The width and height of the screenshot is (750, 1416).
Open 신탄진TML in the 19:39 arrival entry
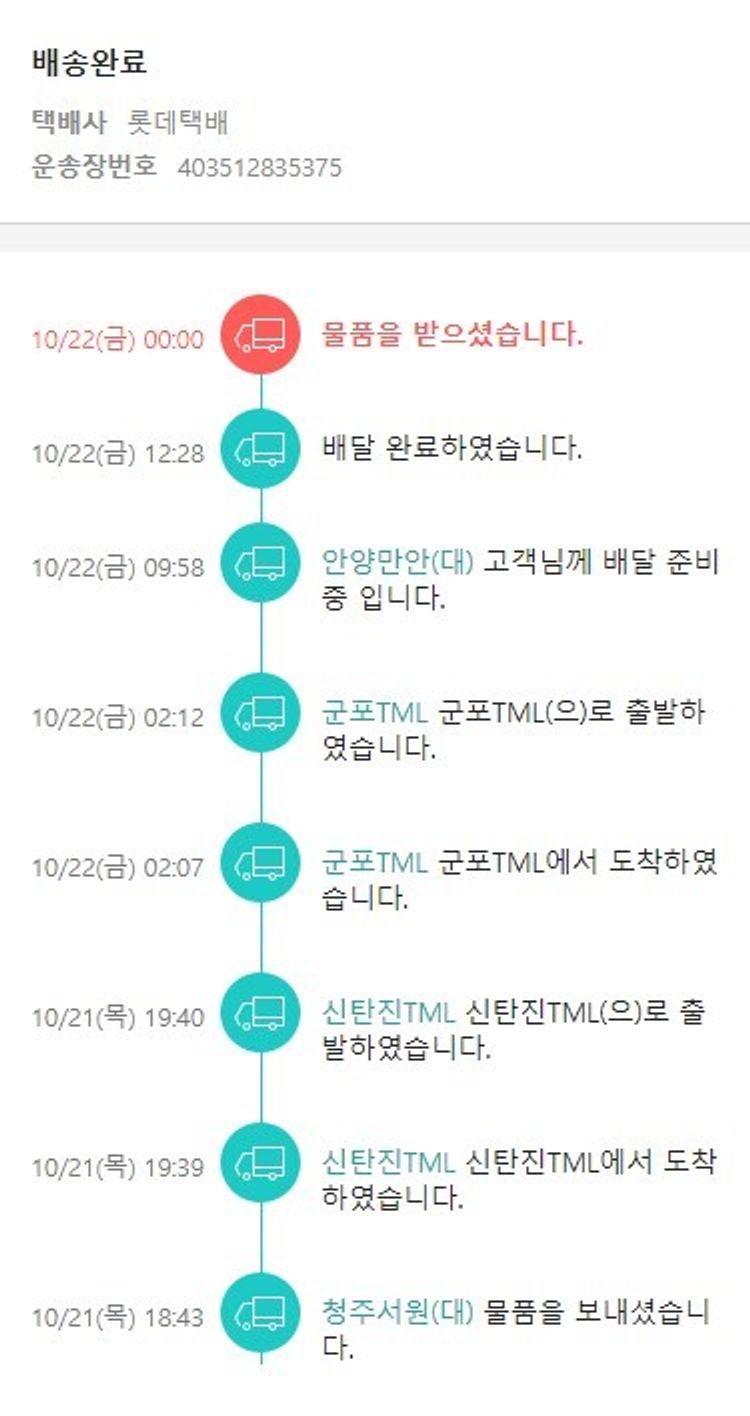[x=388, y=1161]
